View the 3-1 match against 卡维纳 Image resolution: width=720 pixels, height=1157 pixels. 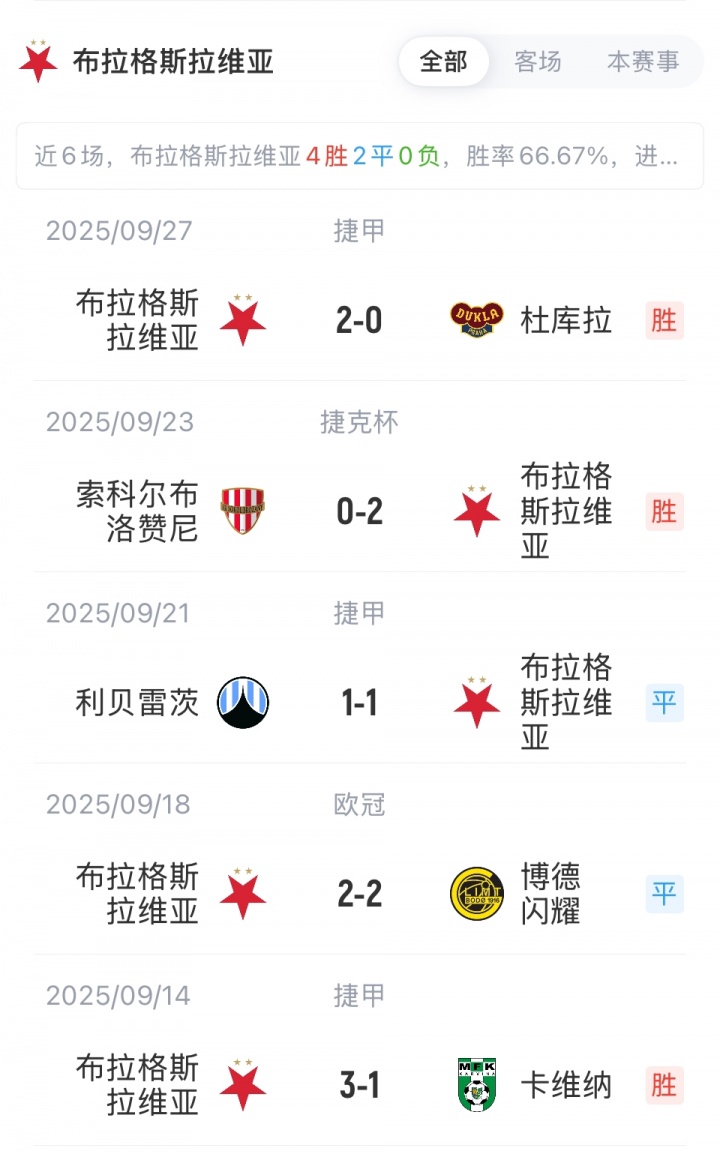[359, 1085]
